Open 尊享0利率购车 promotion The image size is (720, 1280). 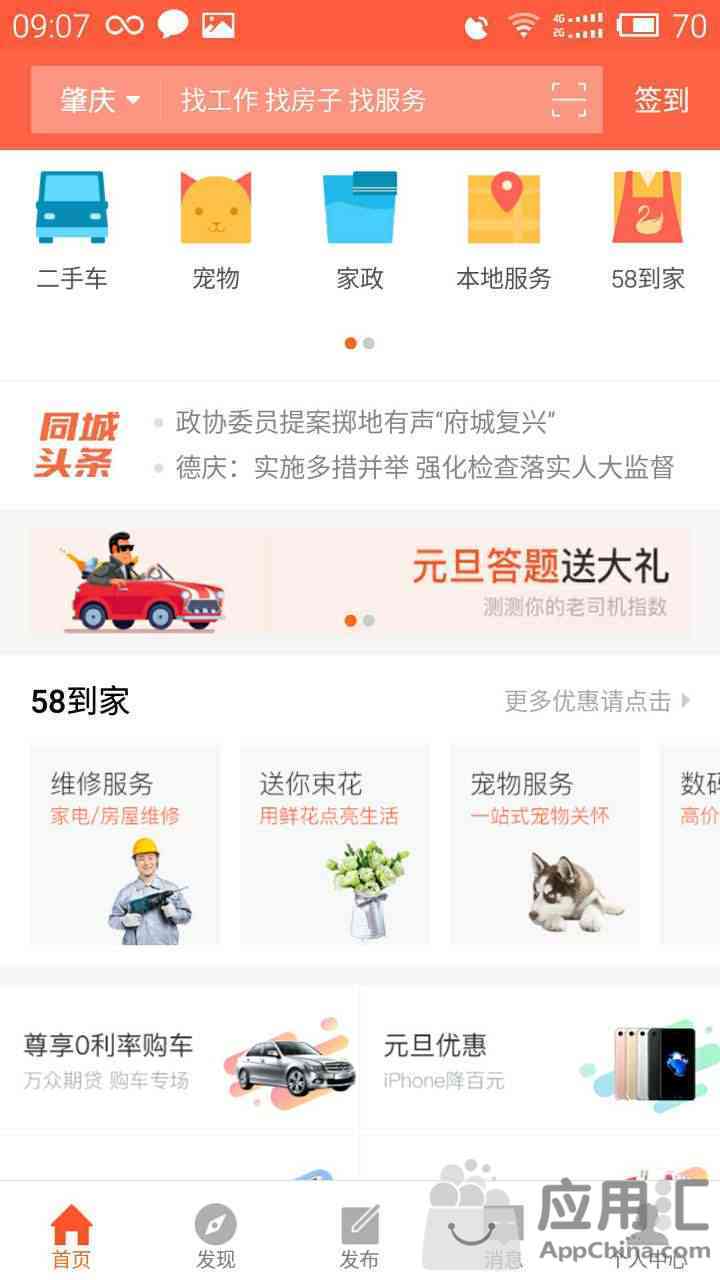tap(180, 1060)
